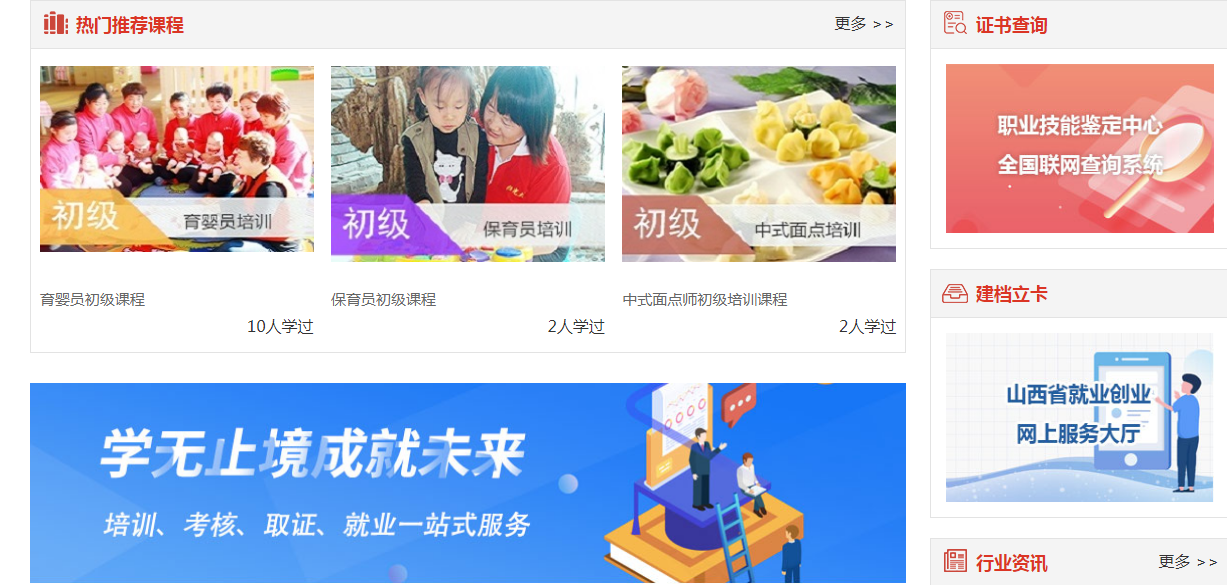Open the 育婴员培训 course image
This screenshot has height=585, width=1227.
[x=177, y=159]
